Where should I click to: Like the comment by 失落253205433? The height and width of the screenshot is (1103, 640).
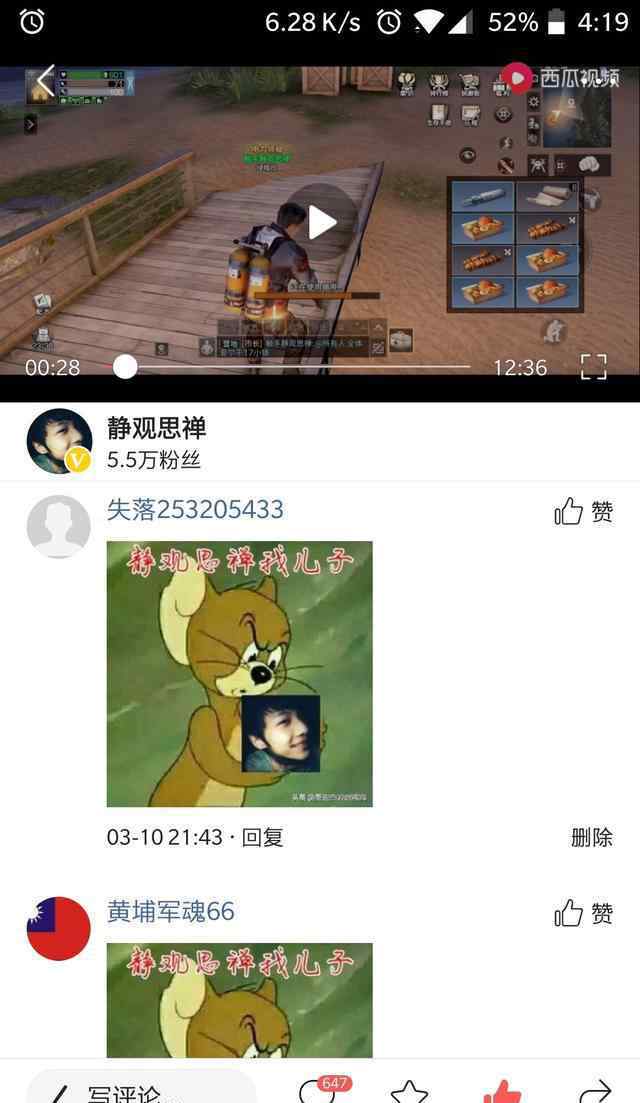click(x=584, y=511)
